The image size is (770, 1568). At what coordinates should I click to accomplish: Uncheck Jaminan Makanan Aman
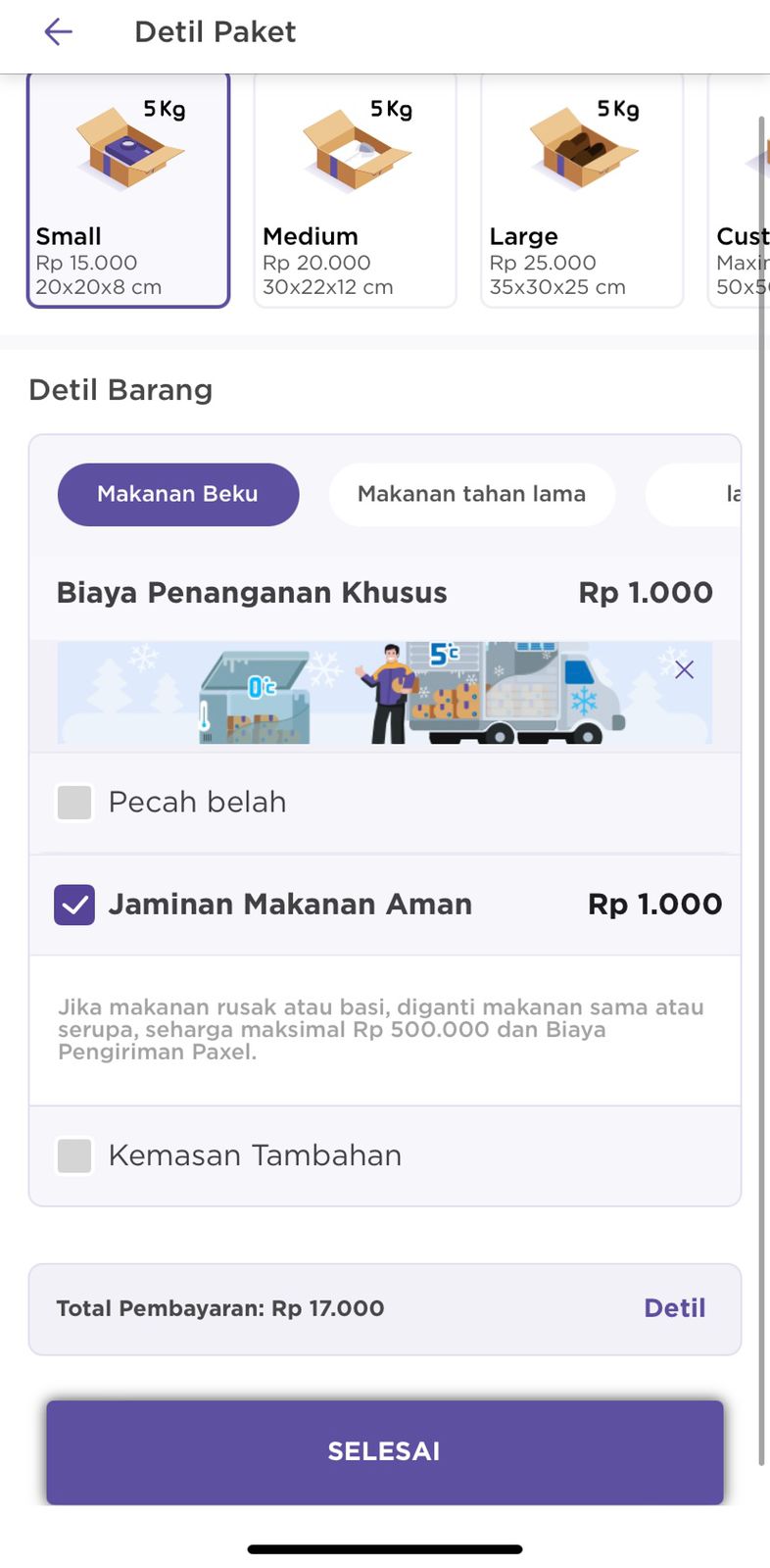pyautogui.click(x=74, y=905)
